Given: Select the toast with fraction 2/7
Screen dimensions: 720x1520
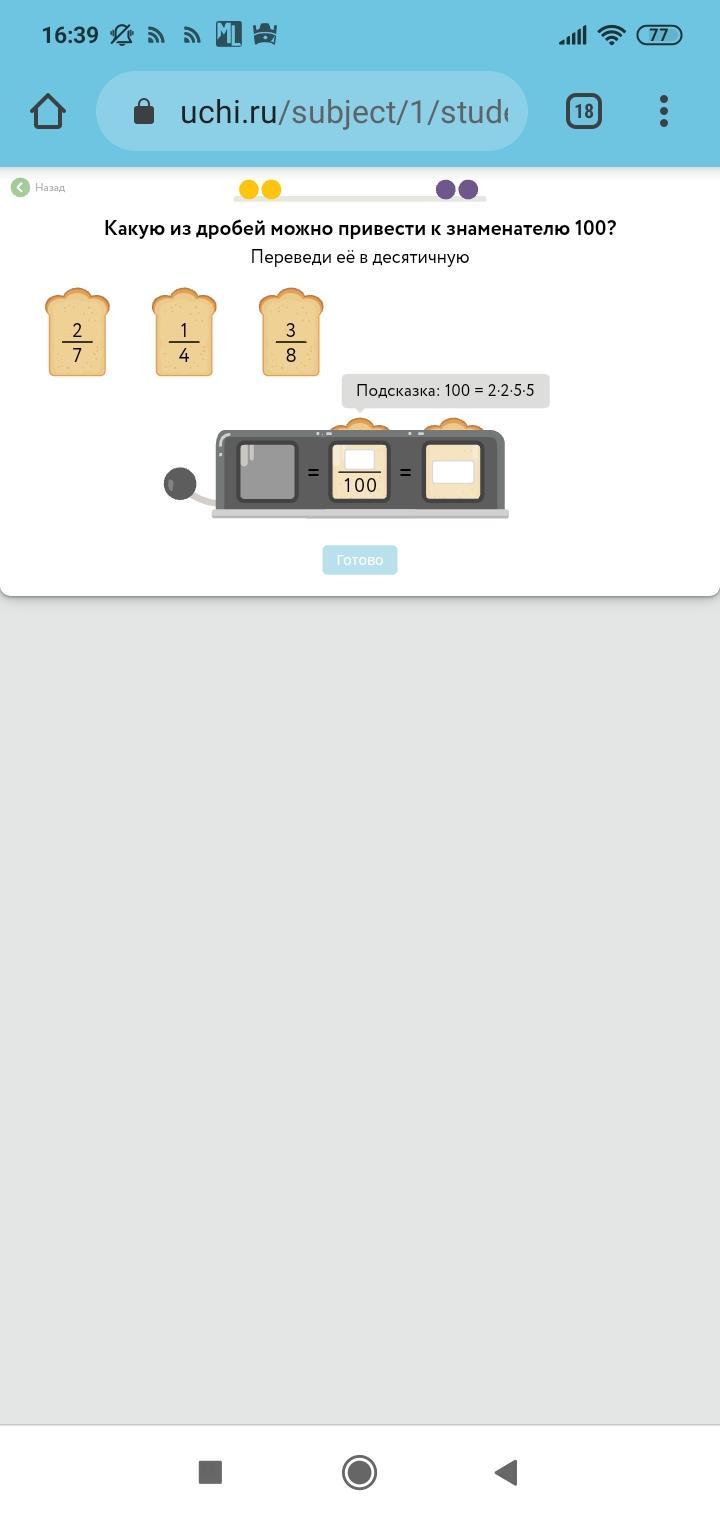Looking at the screenshot, I should pyautogui.click(x=77, y=333).
